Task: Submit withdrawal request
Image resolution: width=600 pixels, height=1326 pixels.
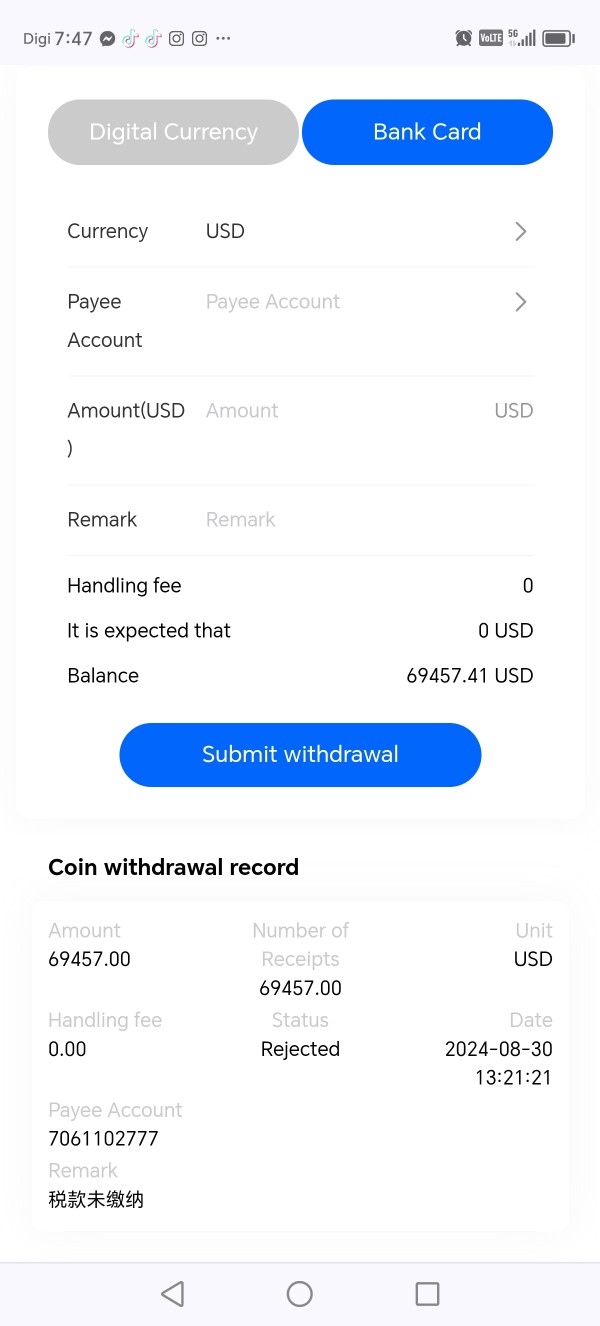Action: coord(300,754)
